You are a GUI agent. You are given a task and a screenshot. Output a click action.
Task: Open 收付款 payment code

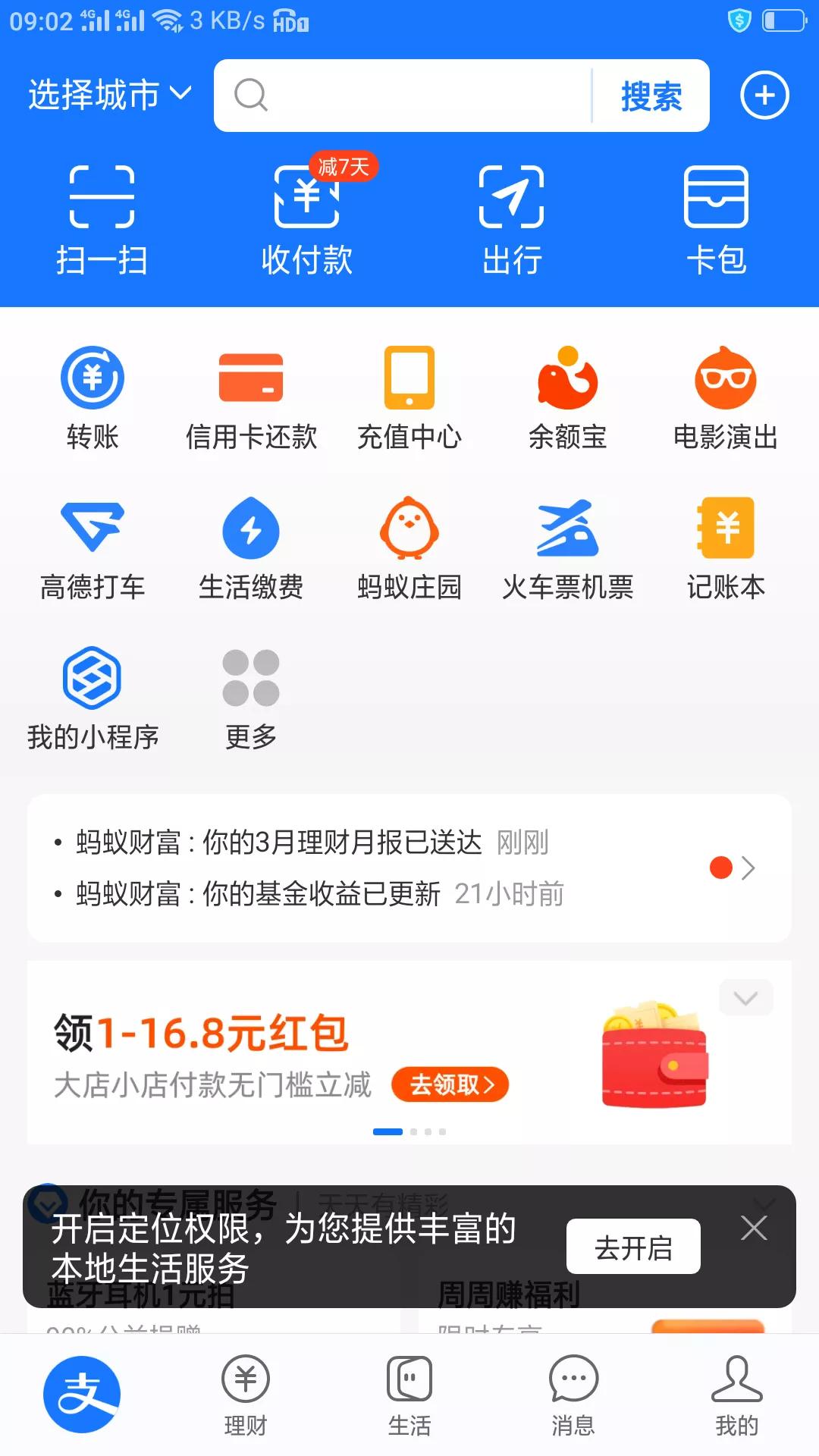point(306,220)
